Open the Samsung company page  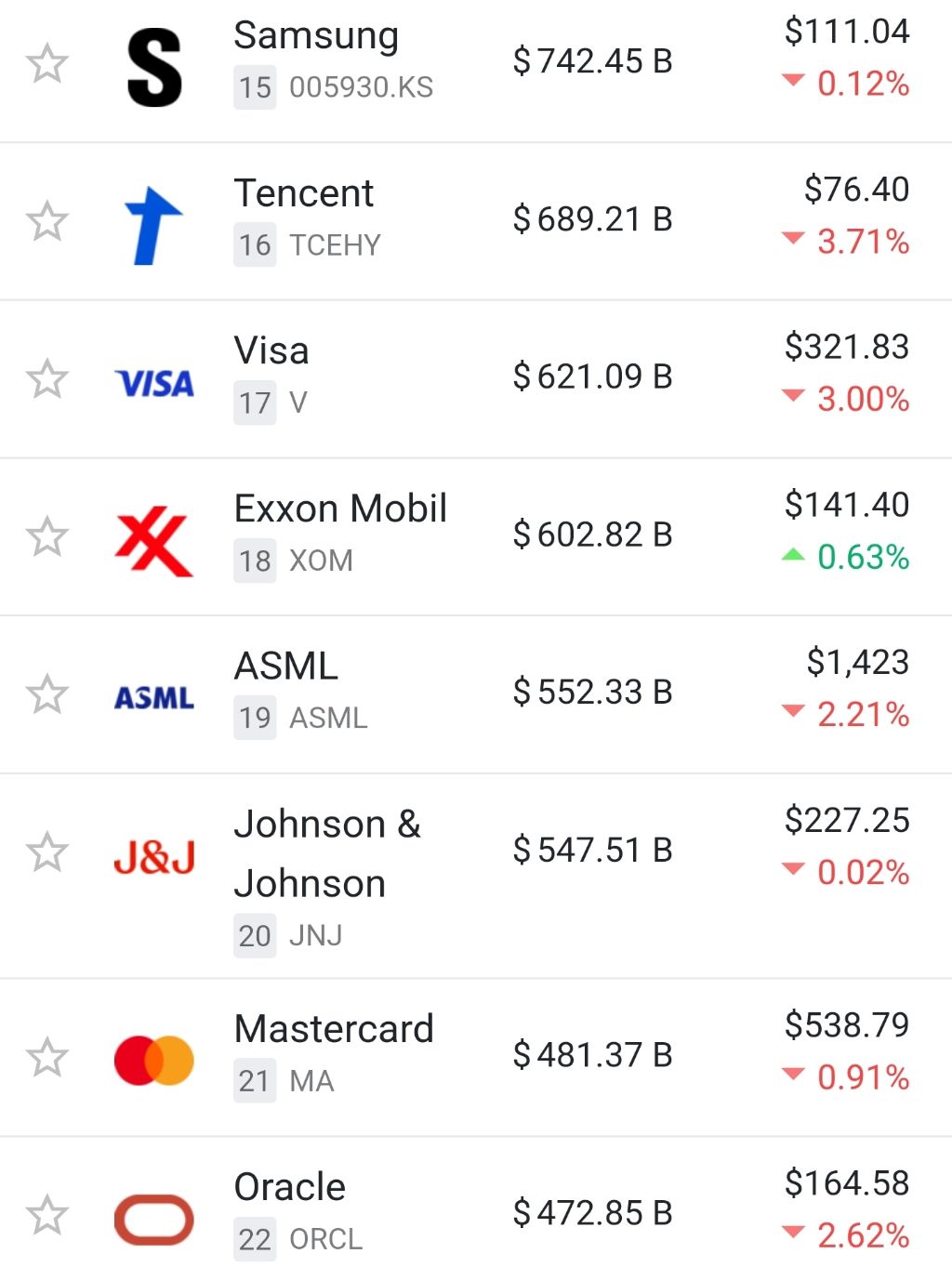point(316,36)
